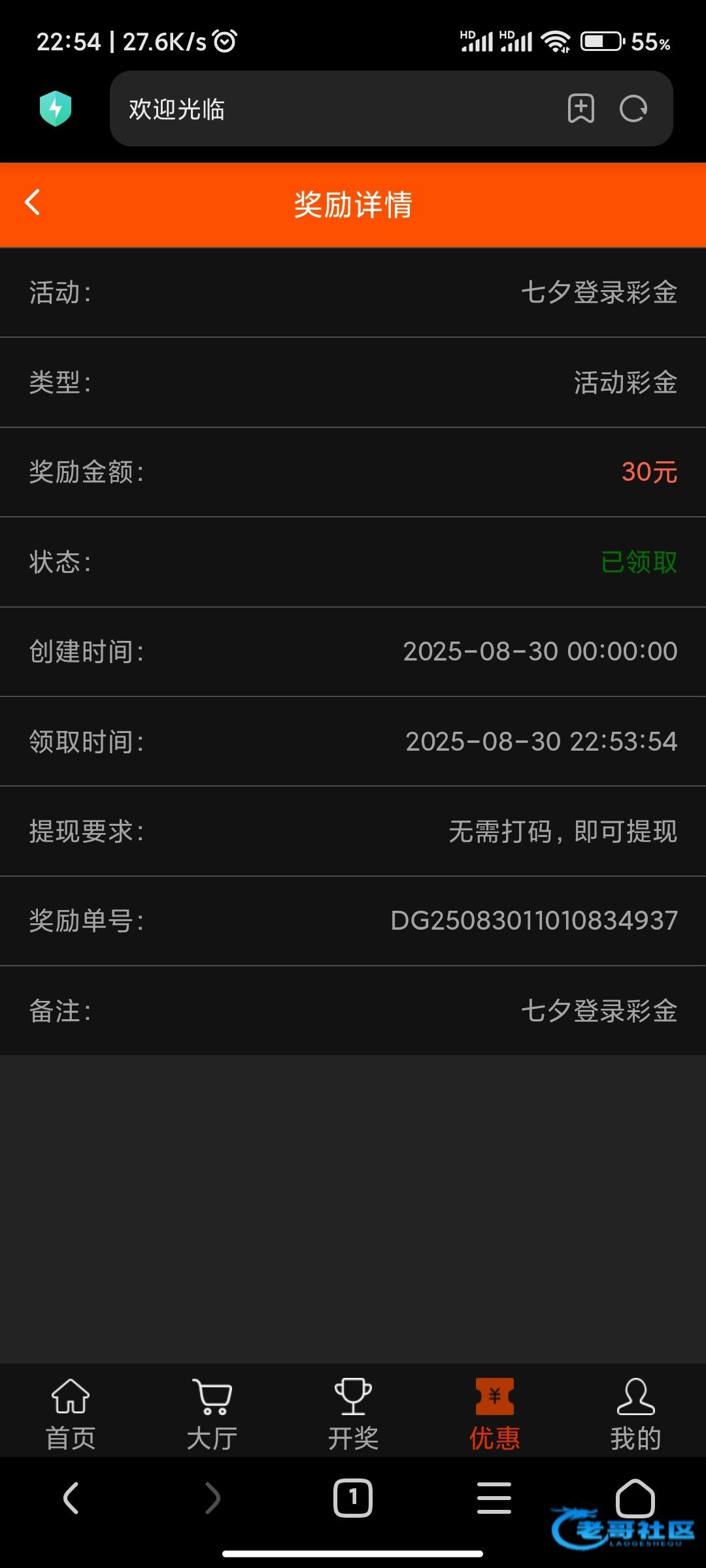Open the 大厅 tab

pos(212,1414)
